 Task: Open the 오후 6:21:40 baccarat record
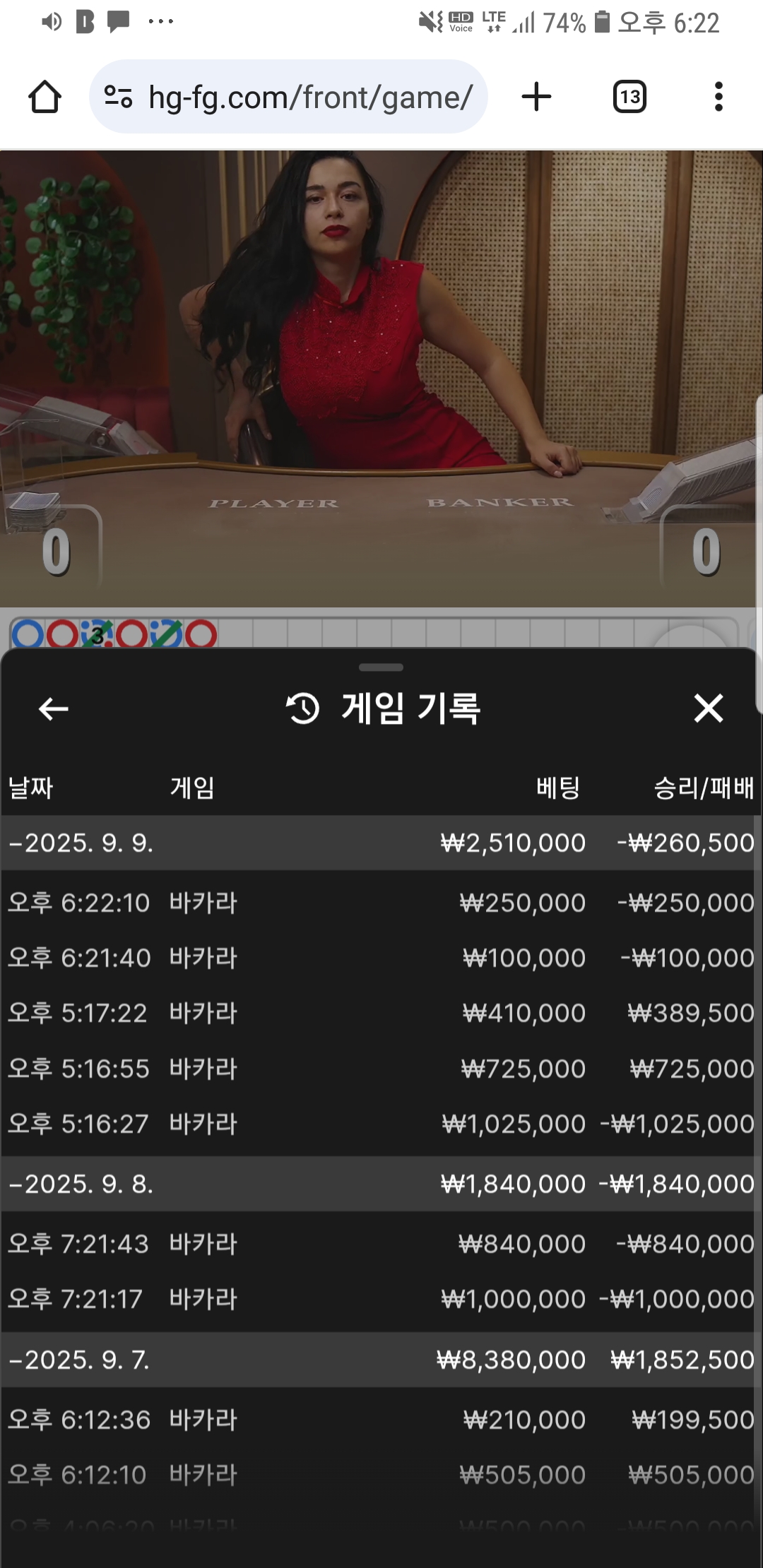tap(381, 958)
